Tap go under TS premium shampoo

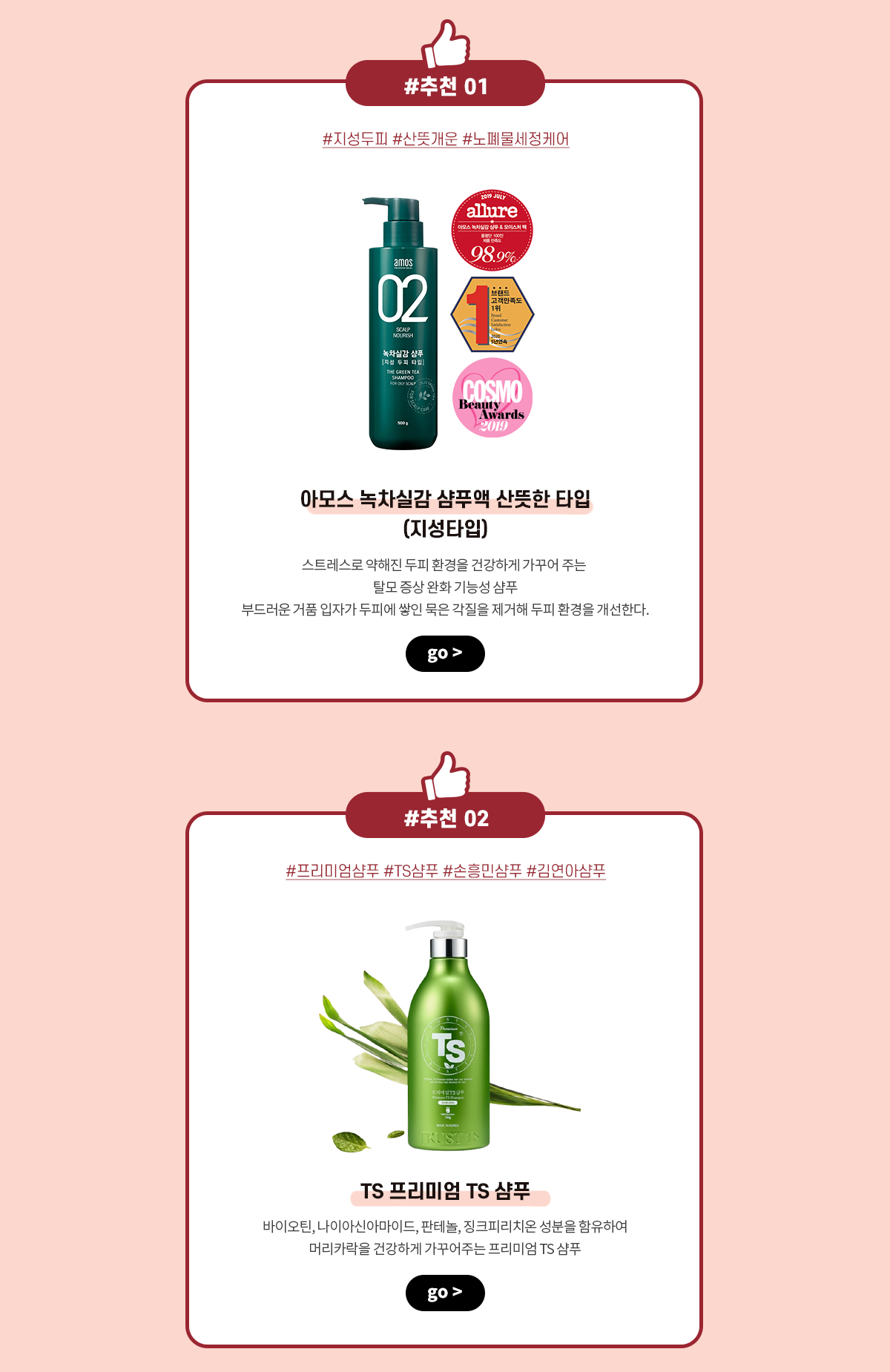(445, 1293)
